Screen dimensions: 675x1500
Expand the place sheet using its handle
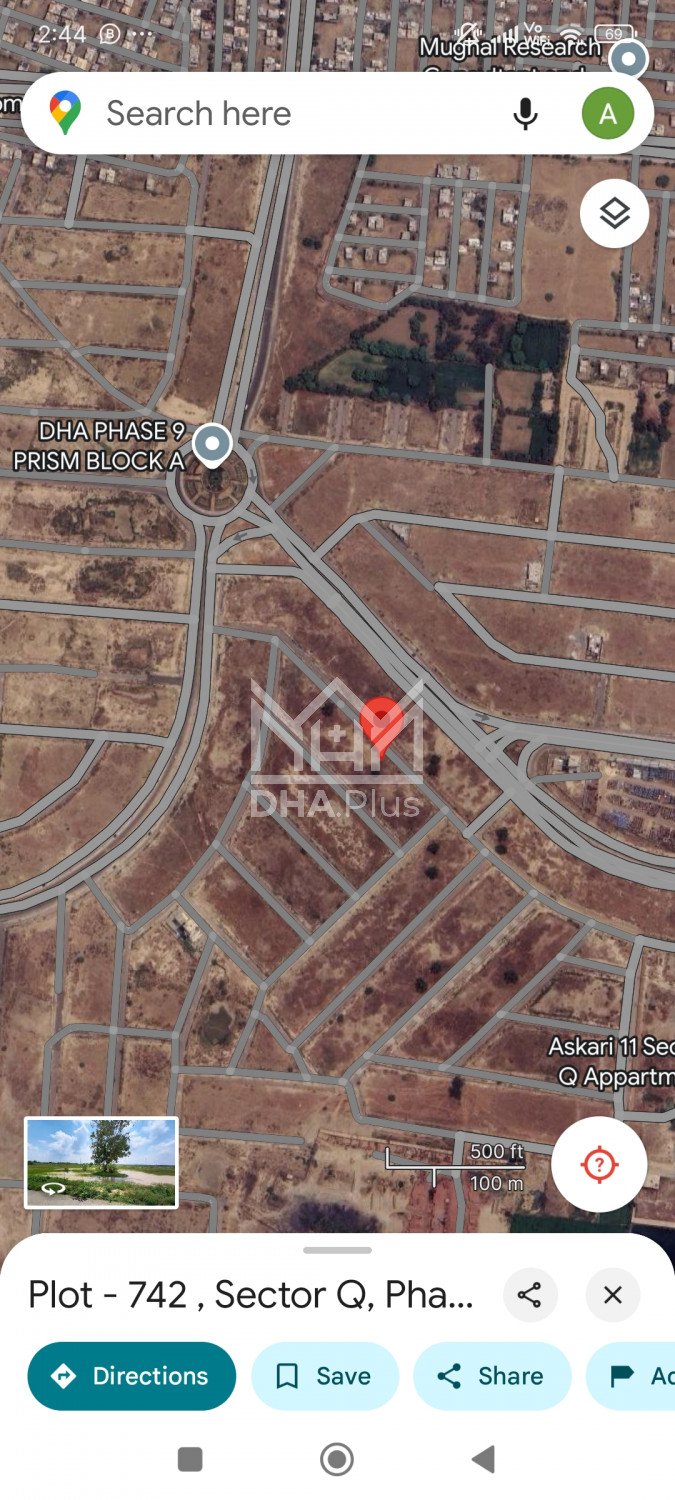coord(337,1250)
